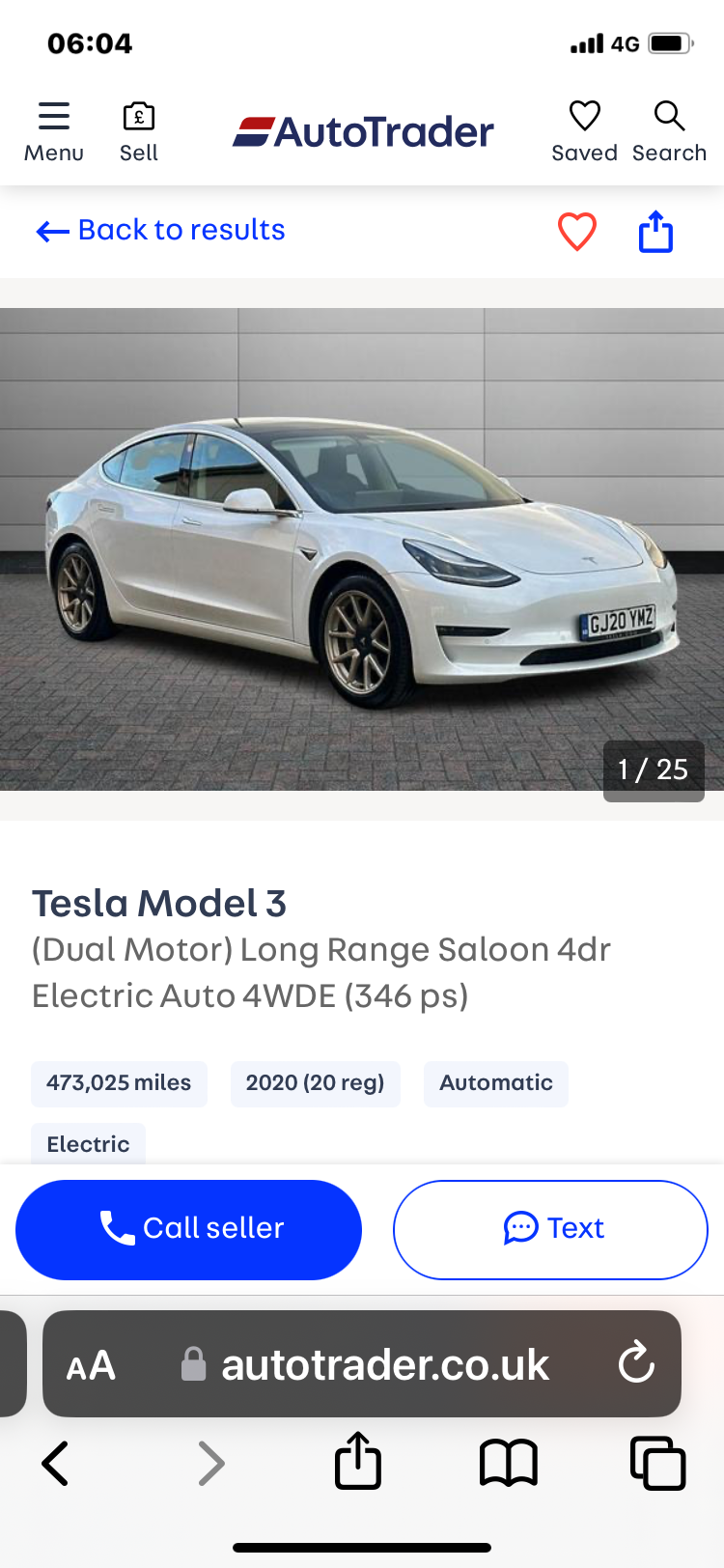Open Safari reader options AA
This screenshot has width=724, height=1568.
click(91, 1365)
